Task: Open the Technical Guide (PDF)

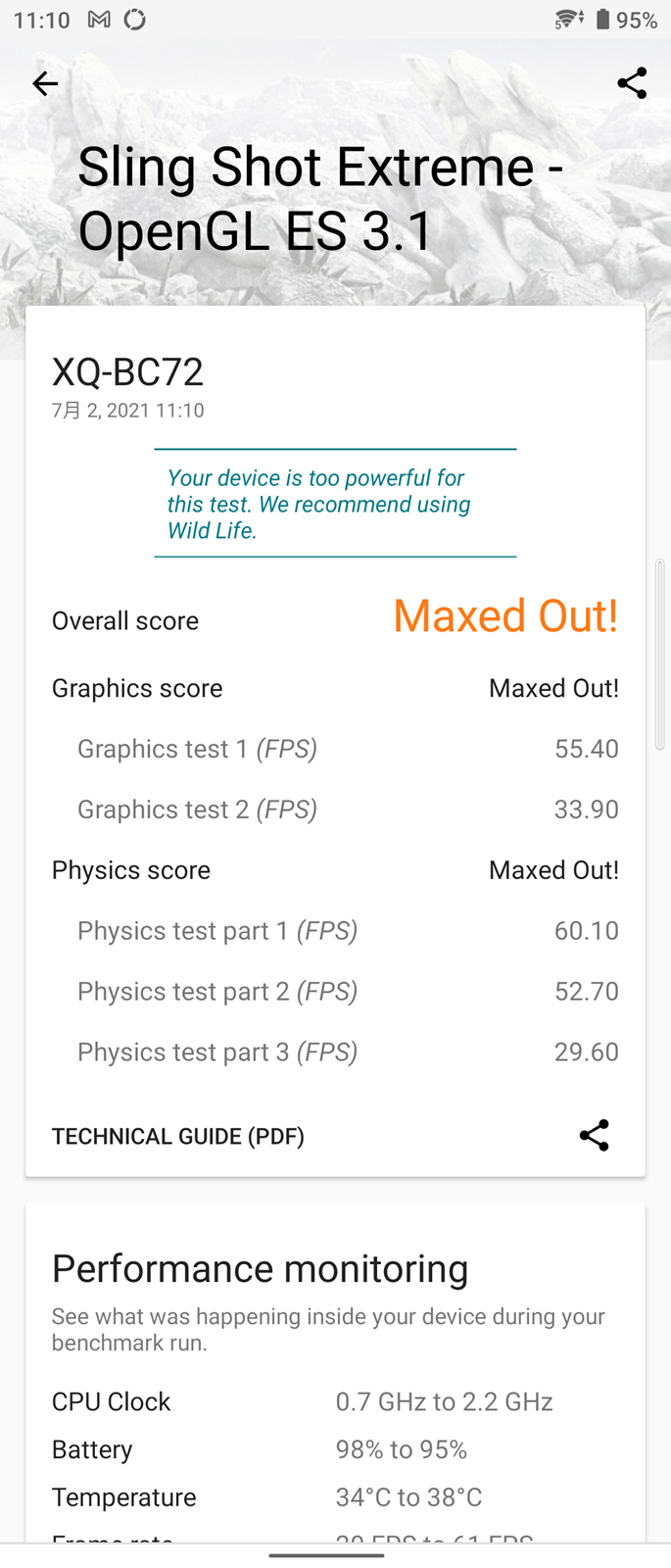Action: 178,1136
